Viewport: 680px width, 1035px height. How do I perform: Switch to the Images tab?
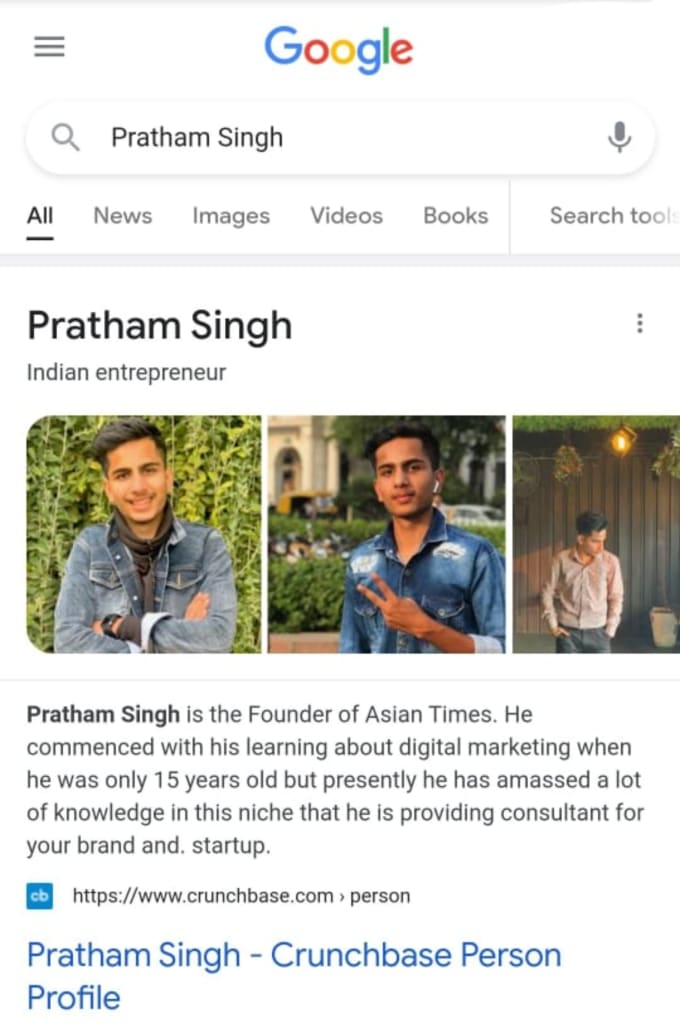tap(231, 216)
